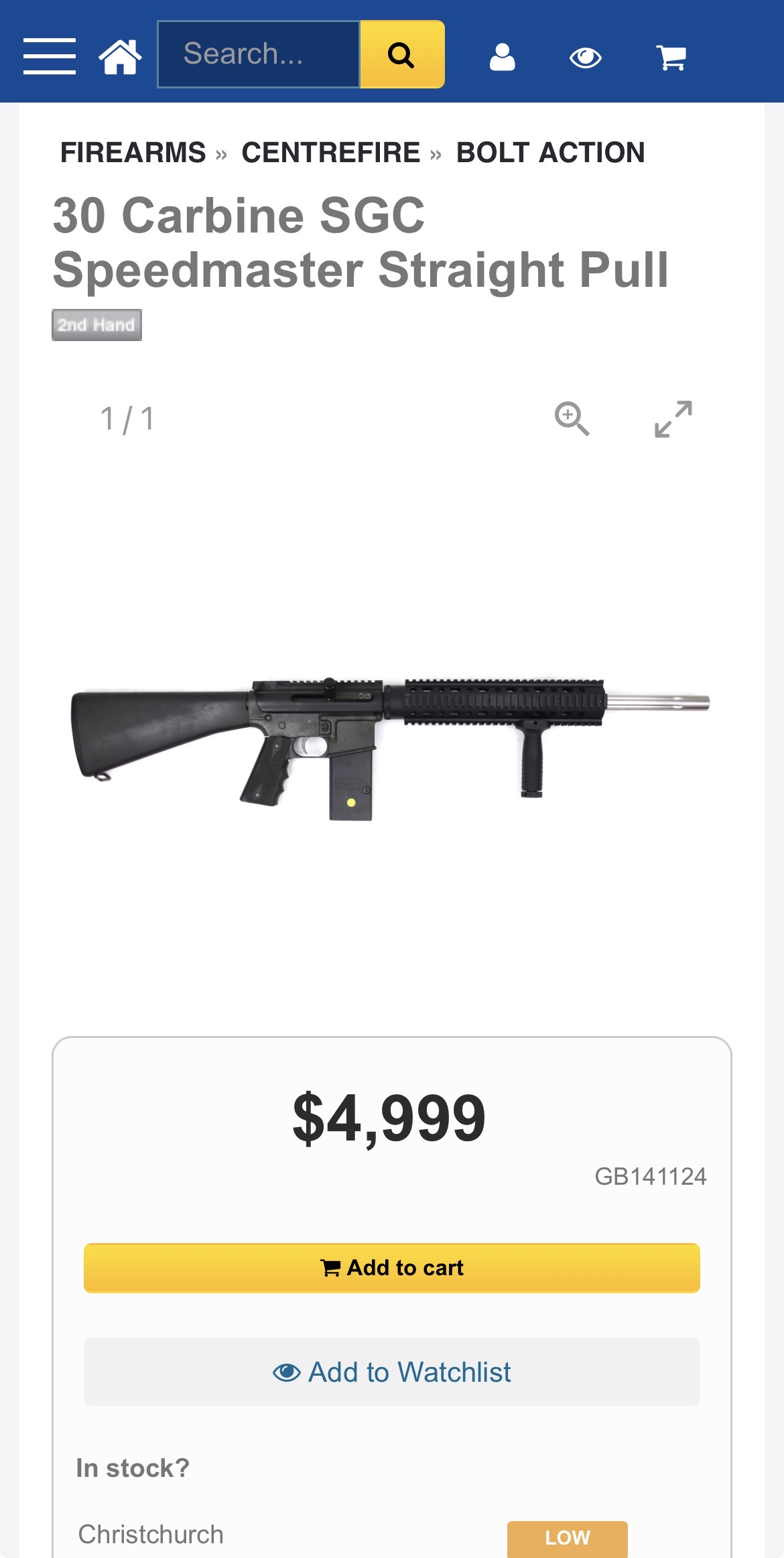
Task: Open the user account icon
Action: 502,57
